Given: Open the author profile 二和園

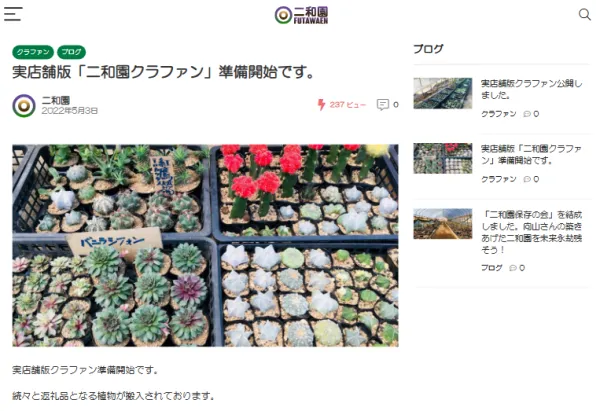Looking at the screenshot, I should [x=56, y=100].
